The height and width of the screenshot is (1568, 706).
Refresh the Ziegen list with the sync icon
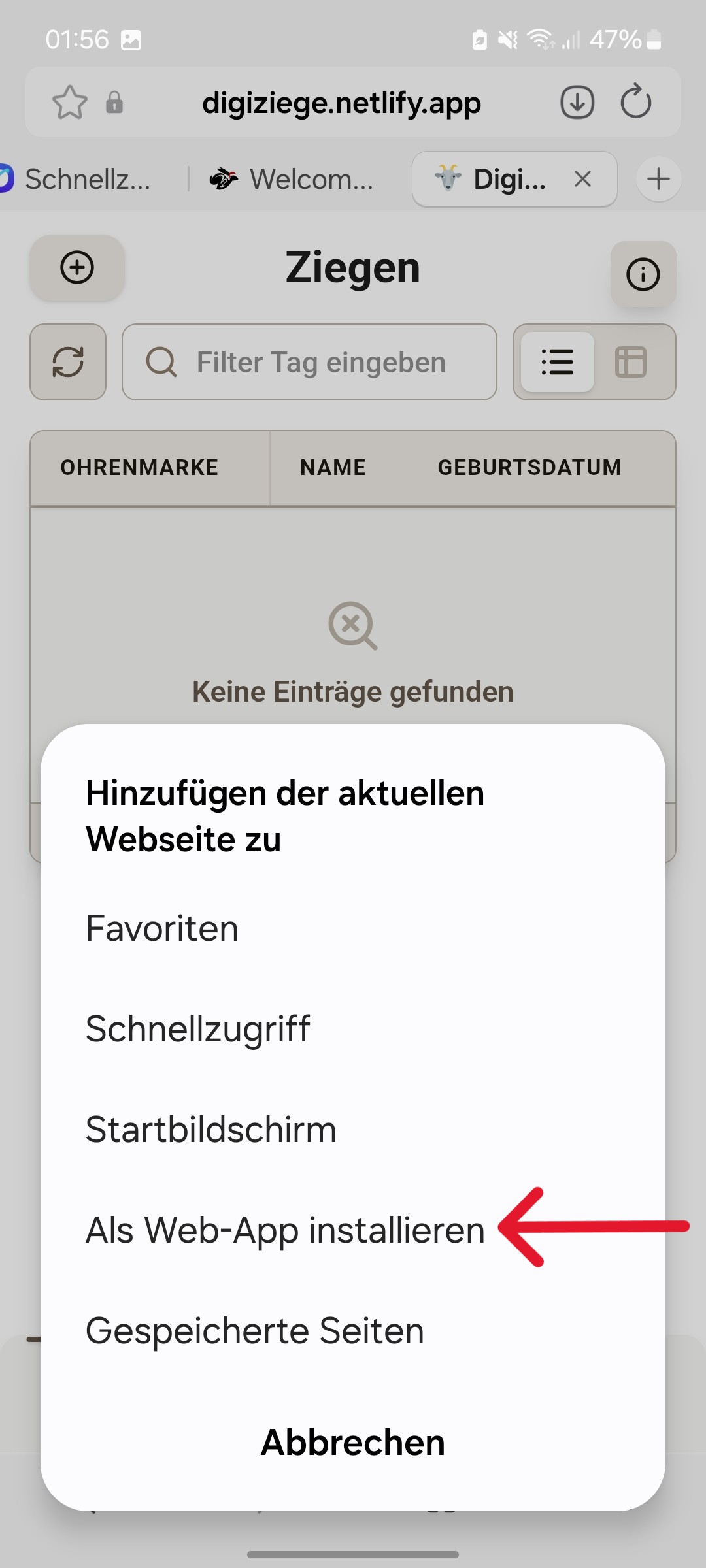click(x=68, y=362)
